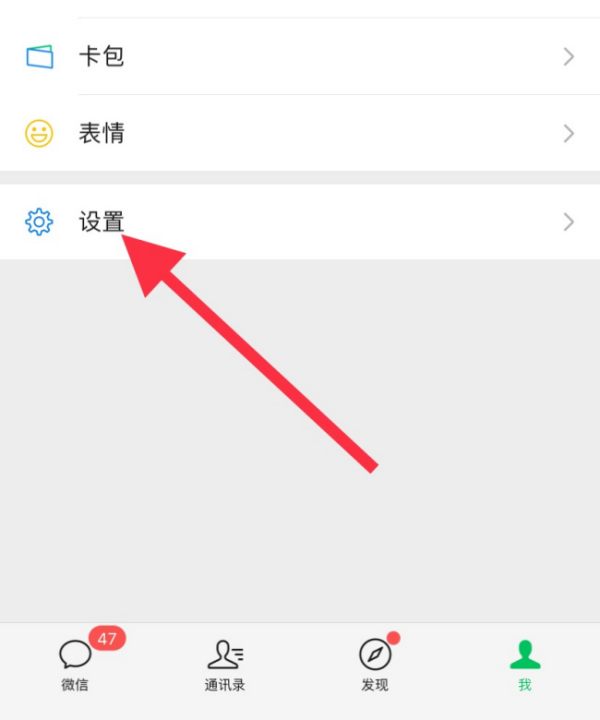Select the 我 (Me) tab
Screen dimensions: 600x720
[524, 664]
